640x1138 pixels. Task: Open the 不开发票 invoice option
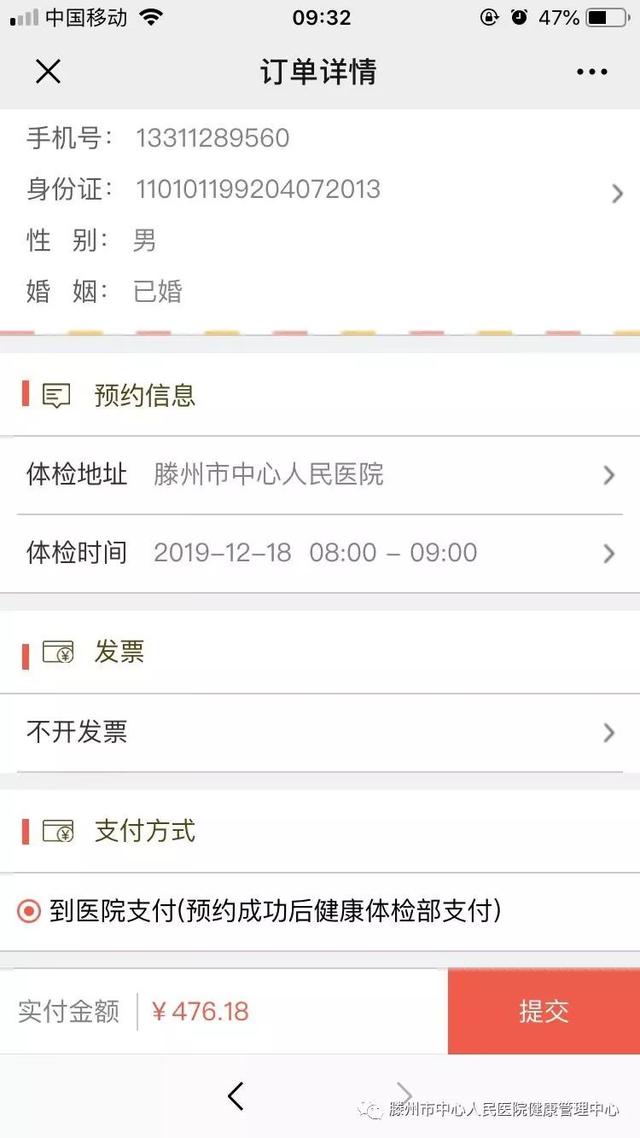[320, 732]
